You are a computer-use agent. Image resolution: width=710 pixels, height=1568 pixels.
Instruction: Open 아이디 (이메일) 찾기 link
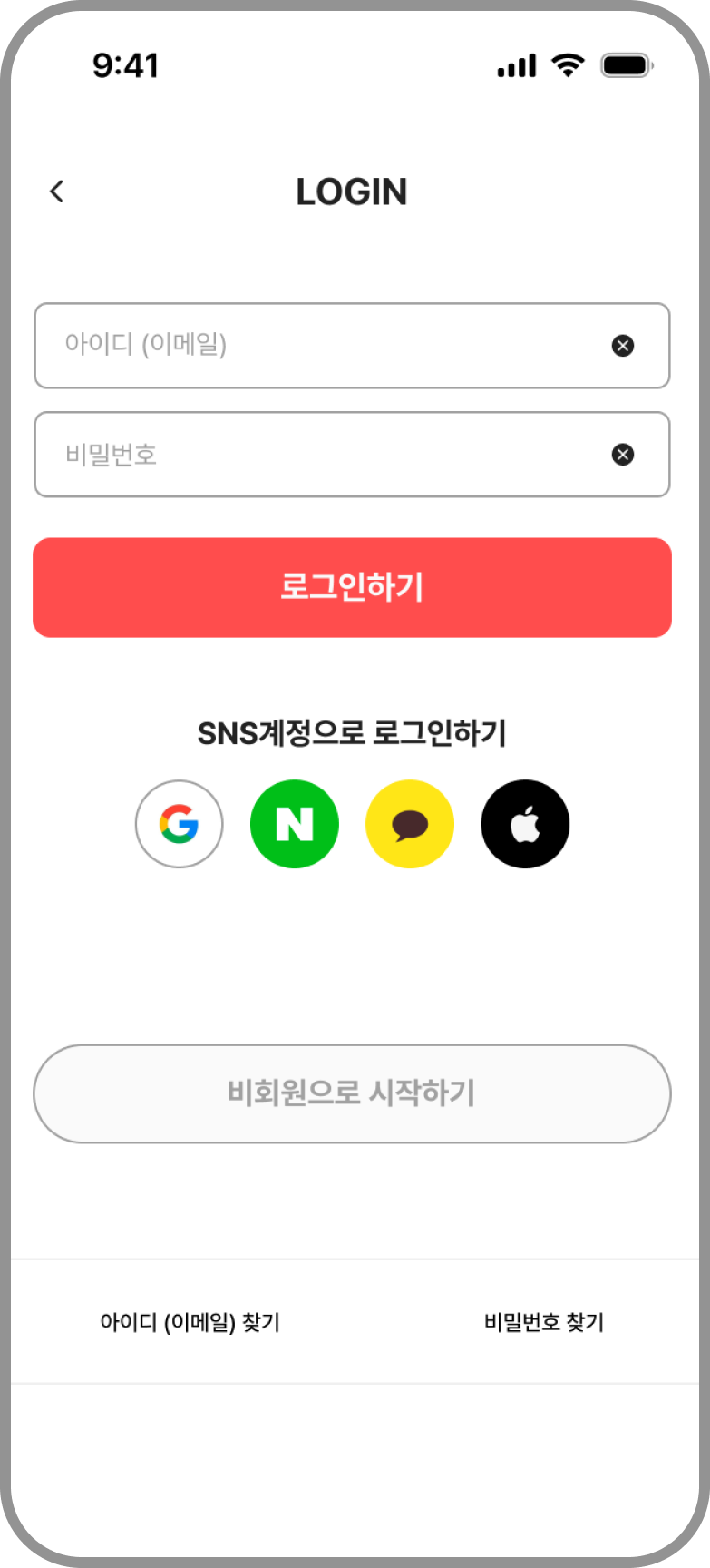(190, 1322)
